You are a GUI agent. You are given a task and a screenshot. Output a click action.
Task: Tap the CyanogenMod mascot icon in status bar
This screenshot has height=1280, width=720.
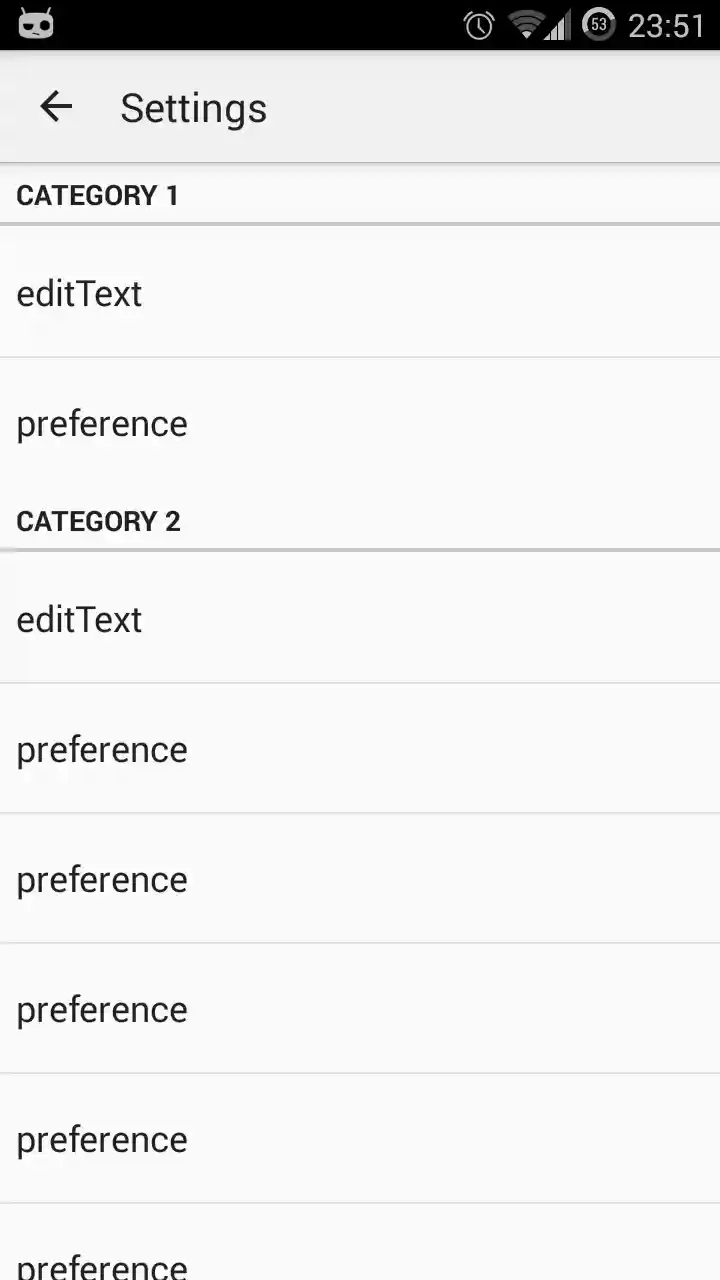click(x=35, y=23)
